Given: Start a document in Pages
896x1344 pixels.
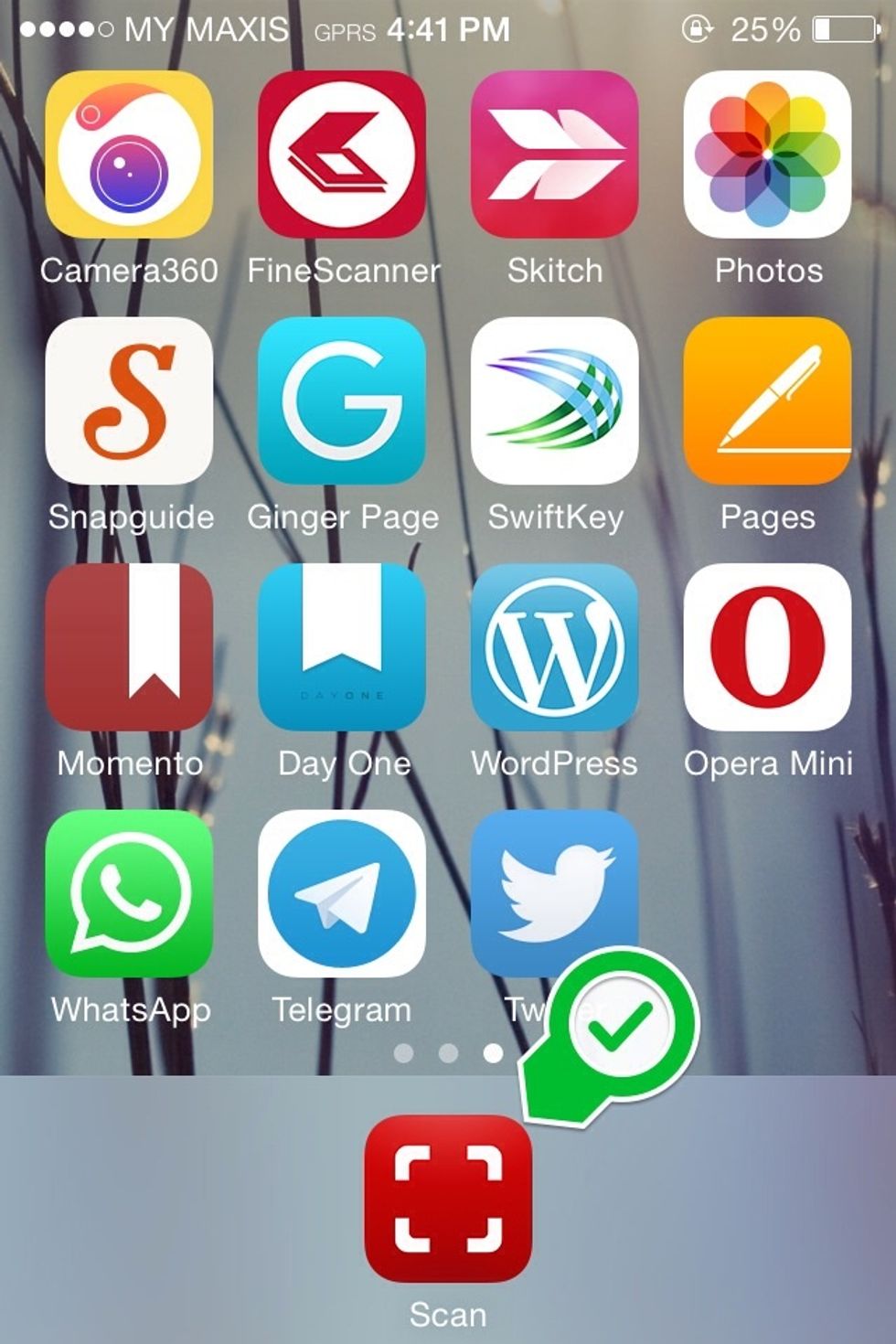Looking at the screenshot, I should pyautogui.click(x=768, y=402).
